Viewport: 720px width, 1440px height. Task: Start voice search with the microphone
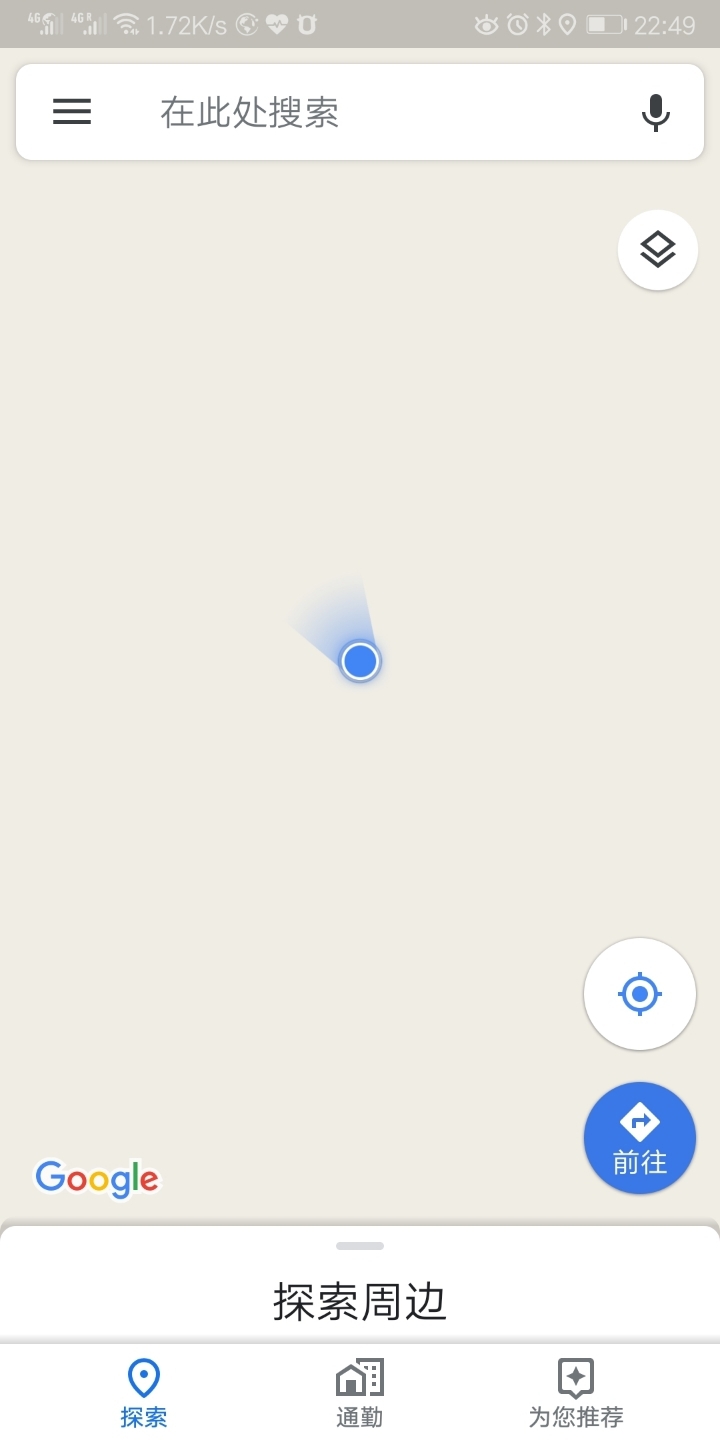[x=655, y=112]
